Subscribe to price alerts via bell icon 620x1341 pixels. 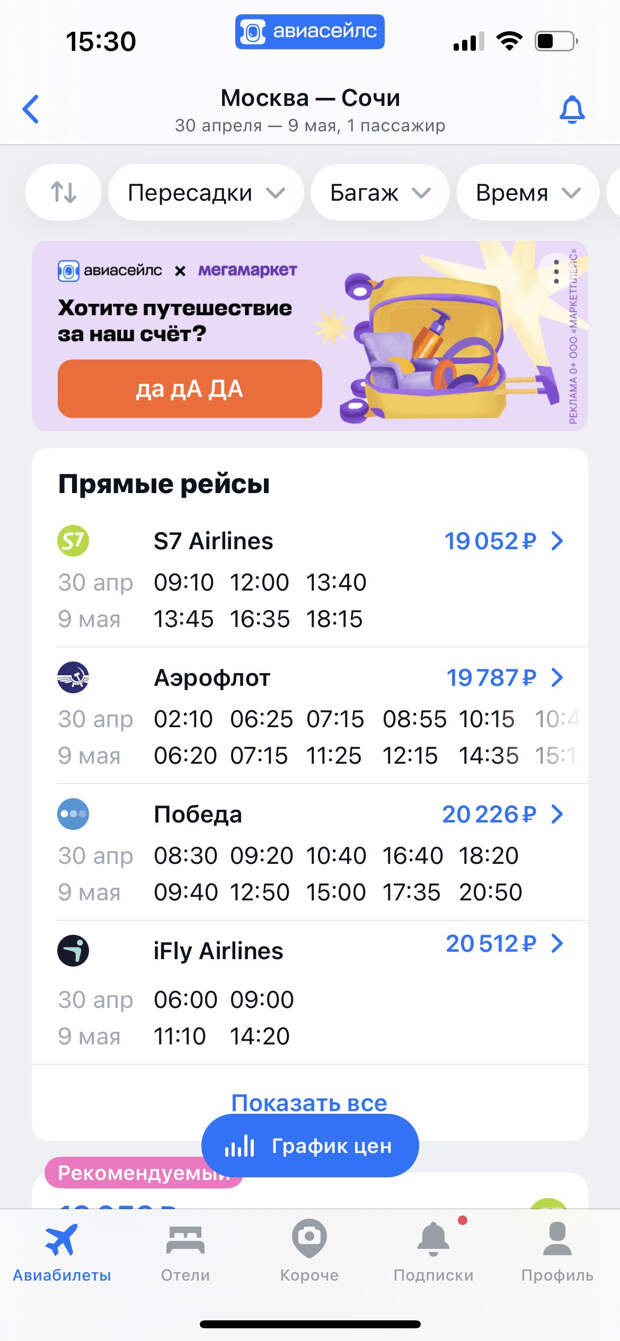pos(572,110)
